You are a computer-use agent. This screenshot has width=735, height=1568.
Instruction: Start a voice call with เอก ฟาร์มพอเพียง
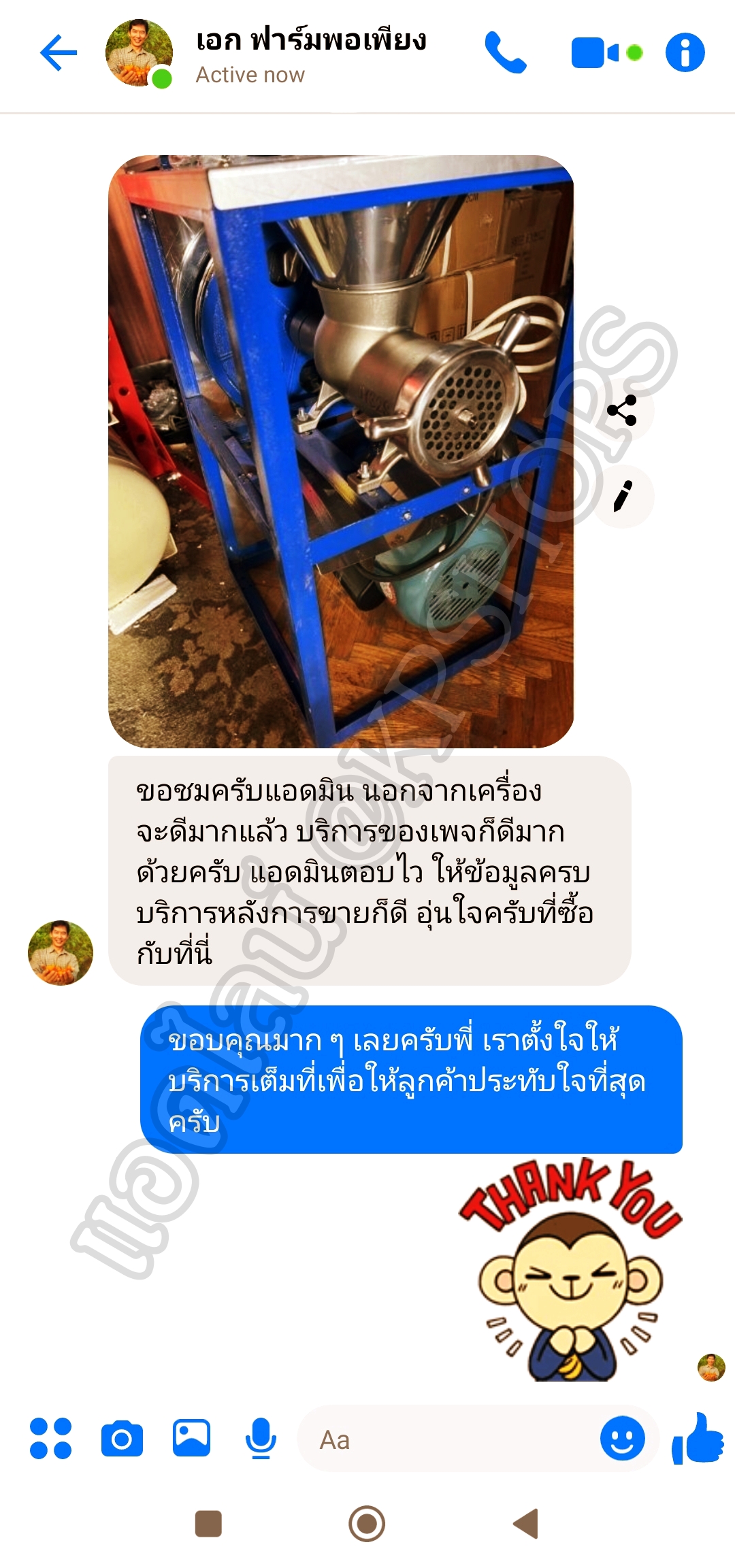click(x=505, y=53)
